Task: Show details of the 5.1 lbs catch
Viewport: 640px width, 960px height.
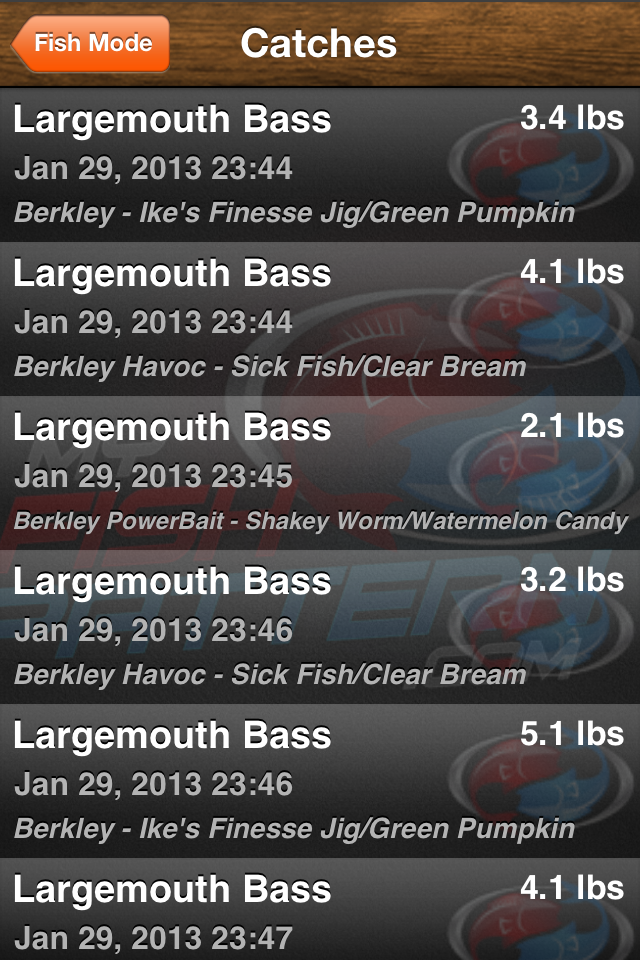Action: click(x=320, y=781)
